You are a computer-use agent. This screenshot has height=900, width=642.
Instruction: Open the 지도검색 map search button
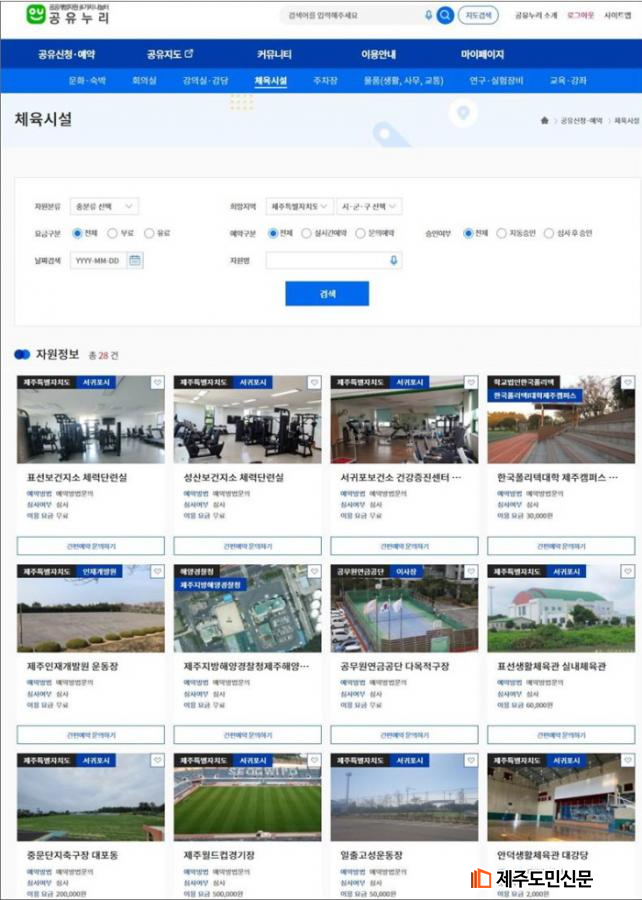(x=479, y=16)
